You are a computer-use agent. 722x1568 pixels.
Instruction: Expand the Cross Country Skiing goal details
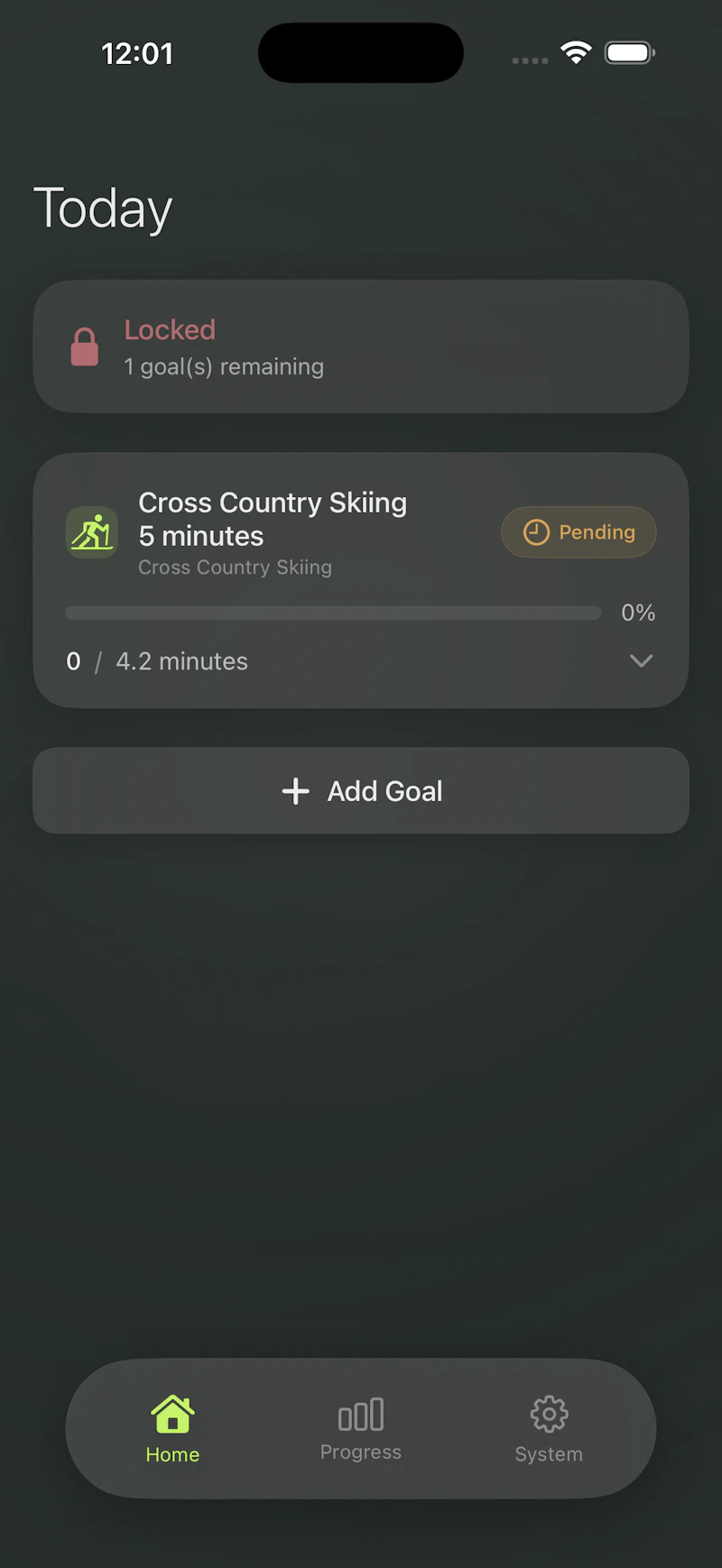(x=641, y=661)
